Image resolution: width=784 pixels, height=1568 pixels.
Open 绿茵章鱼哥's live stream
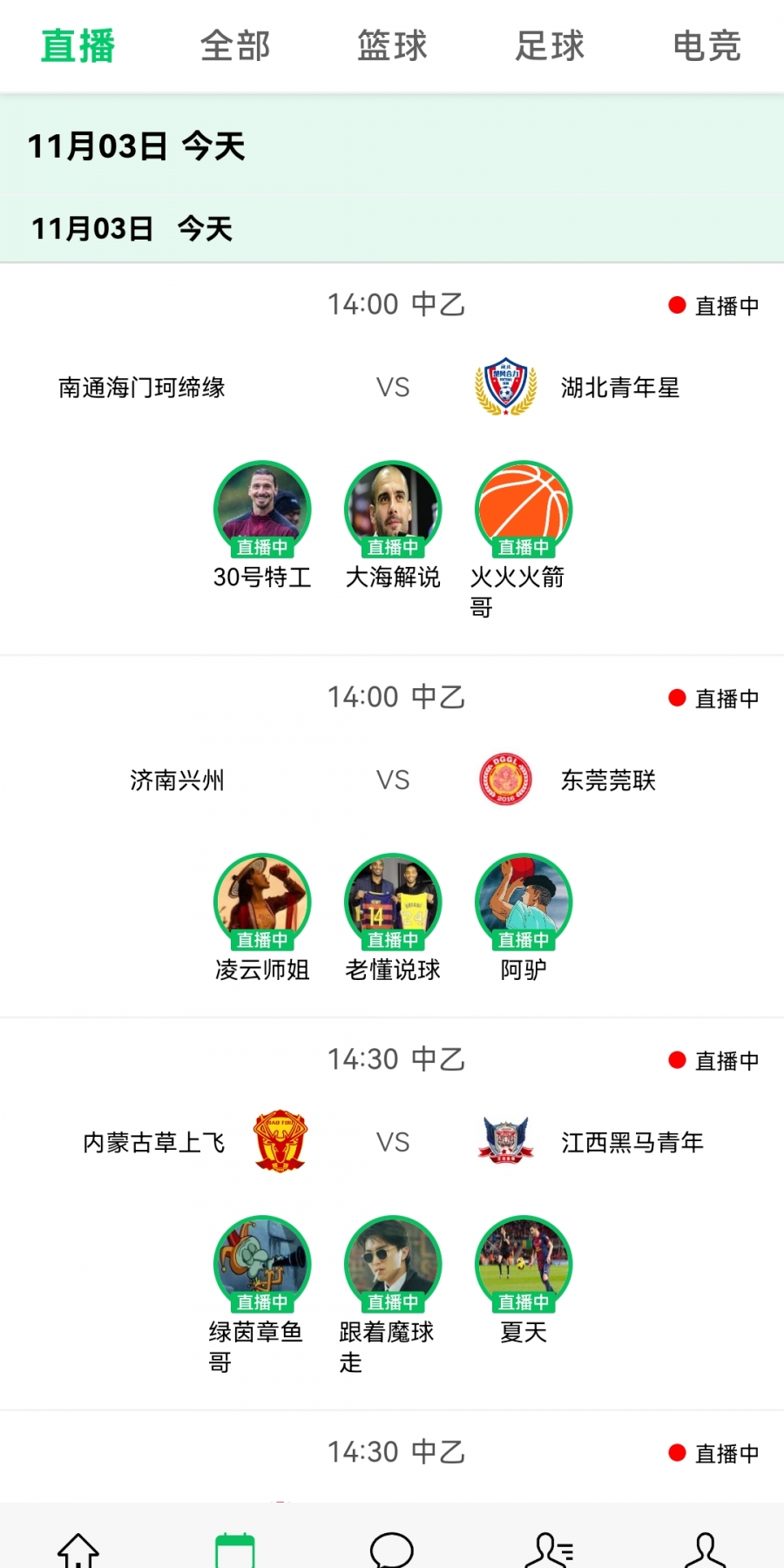click(x=262, y=1265)
